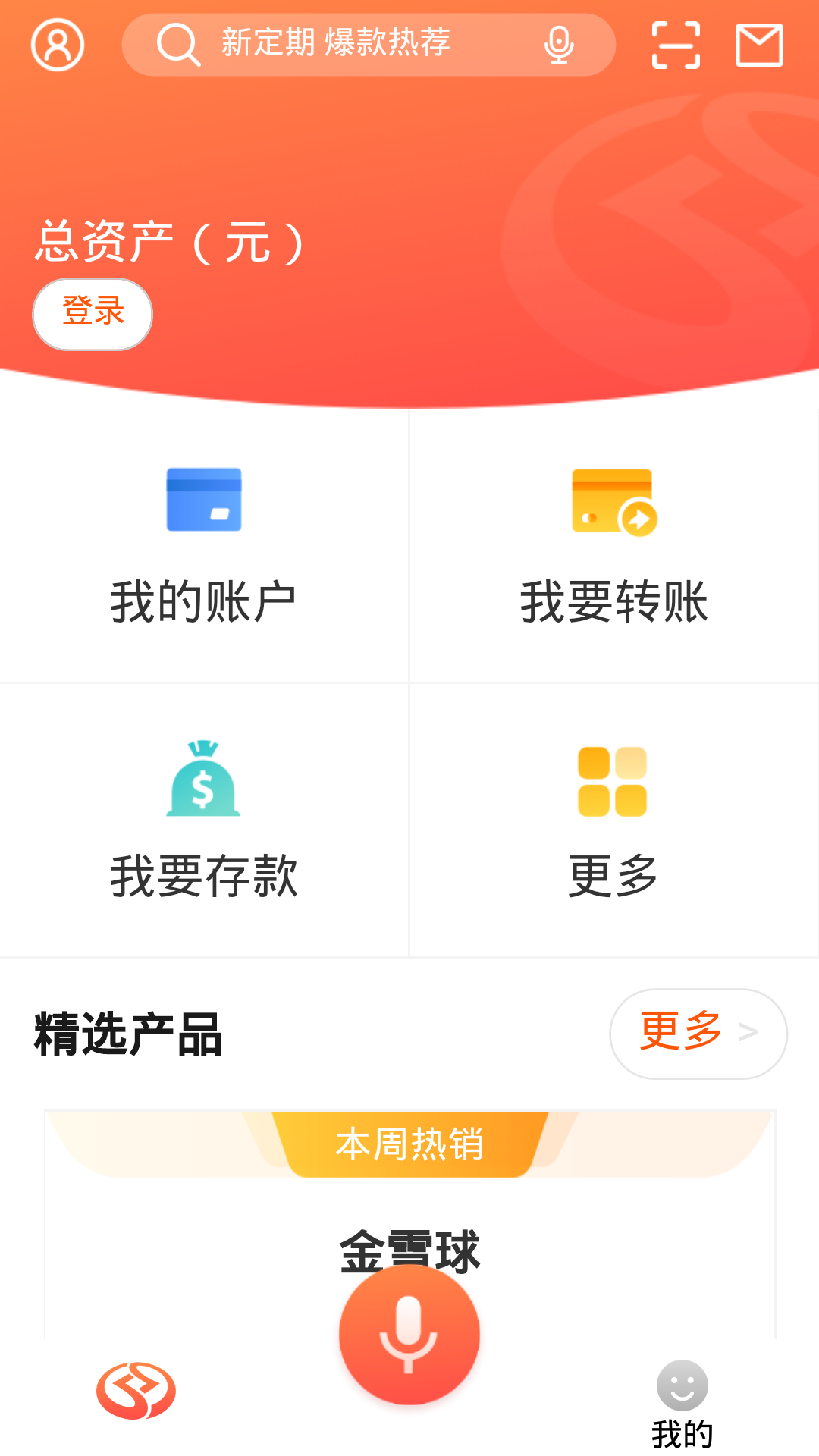
Task: Open the profile avatar icon
Action: [58, 45]
